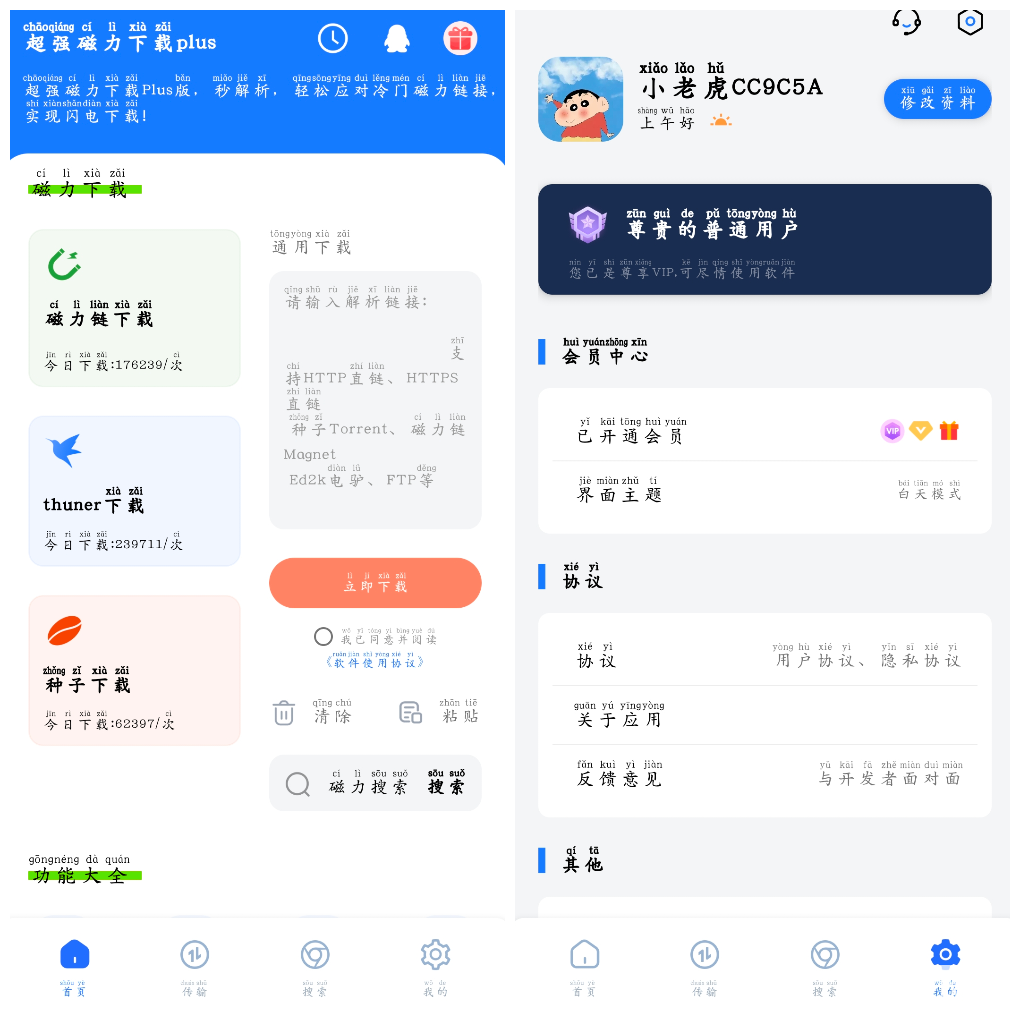Screen dimensions: 1020x1020
Task: Open the hexagon settings icon
Action: 970,22
